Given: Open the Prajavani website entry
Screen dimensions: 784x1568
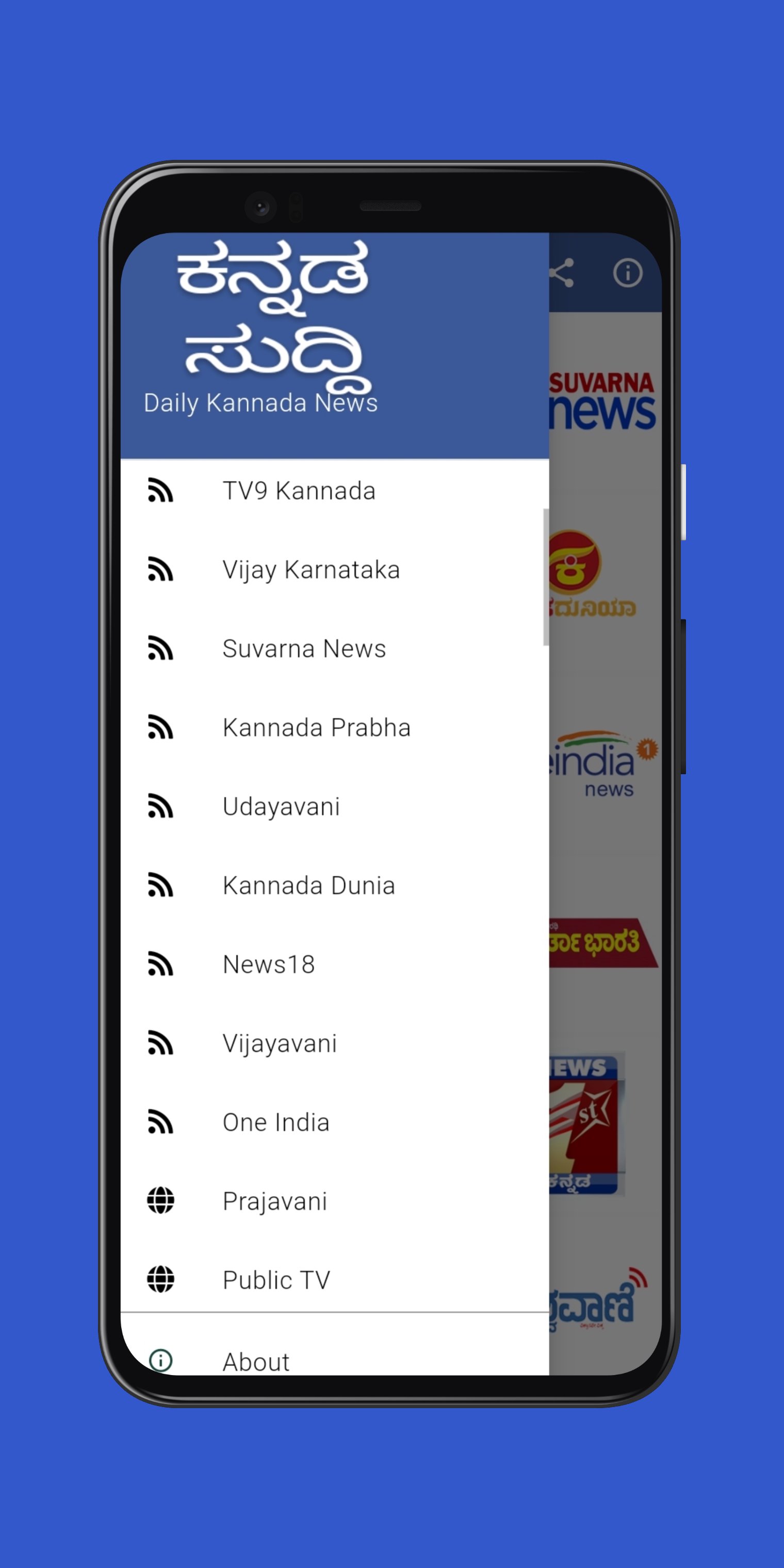Looking at the screenshot, I should click(274, 1201).
